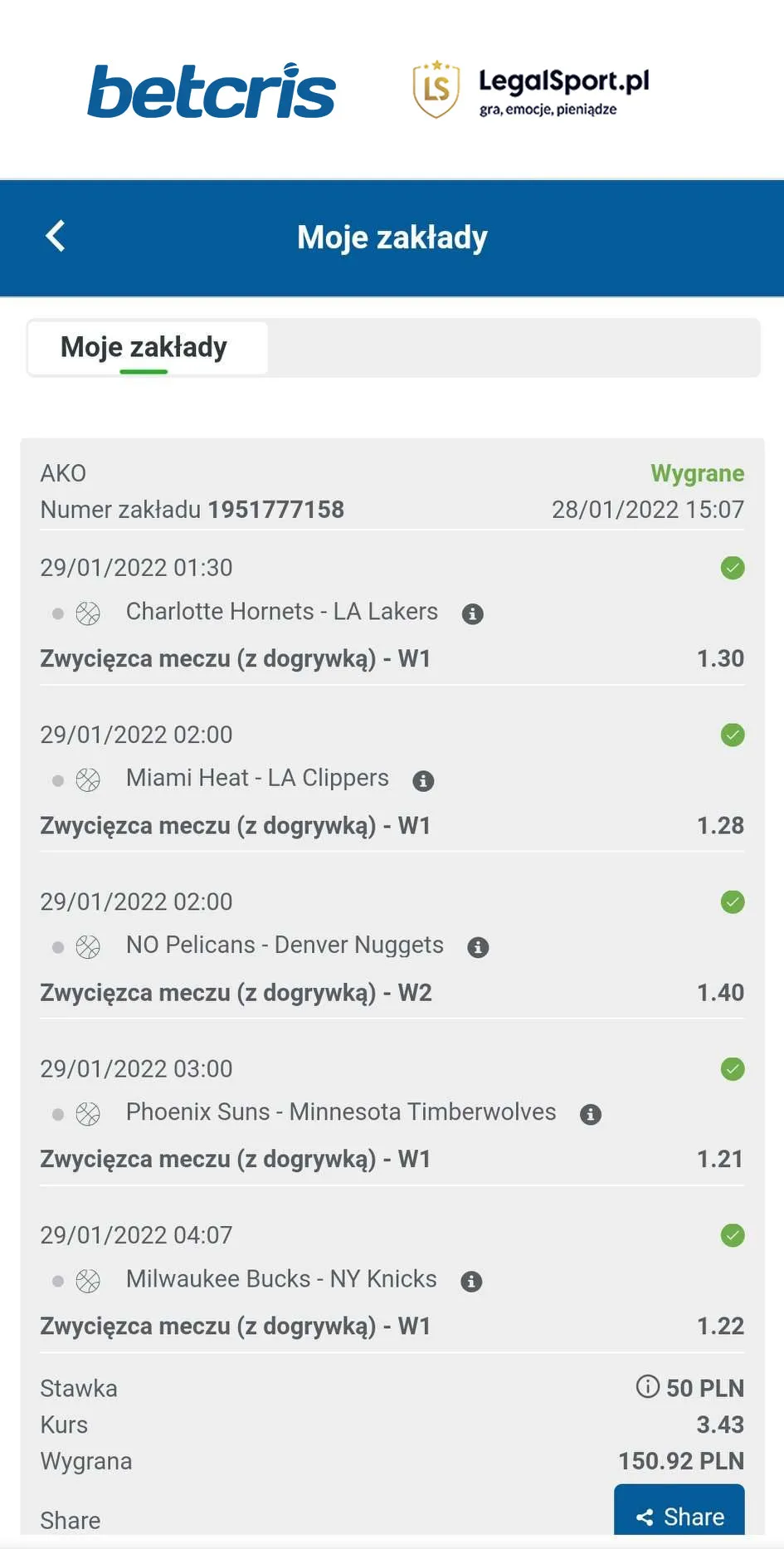784x1549 pixels.
Task: Go back using the header arrow
Action: pyautogui.click(x=56, y=237)
